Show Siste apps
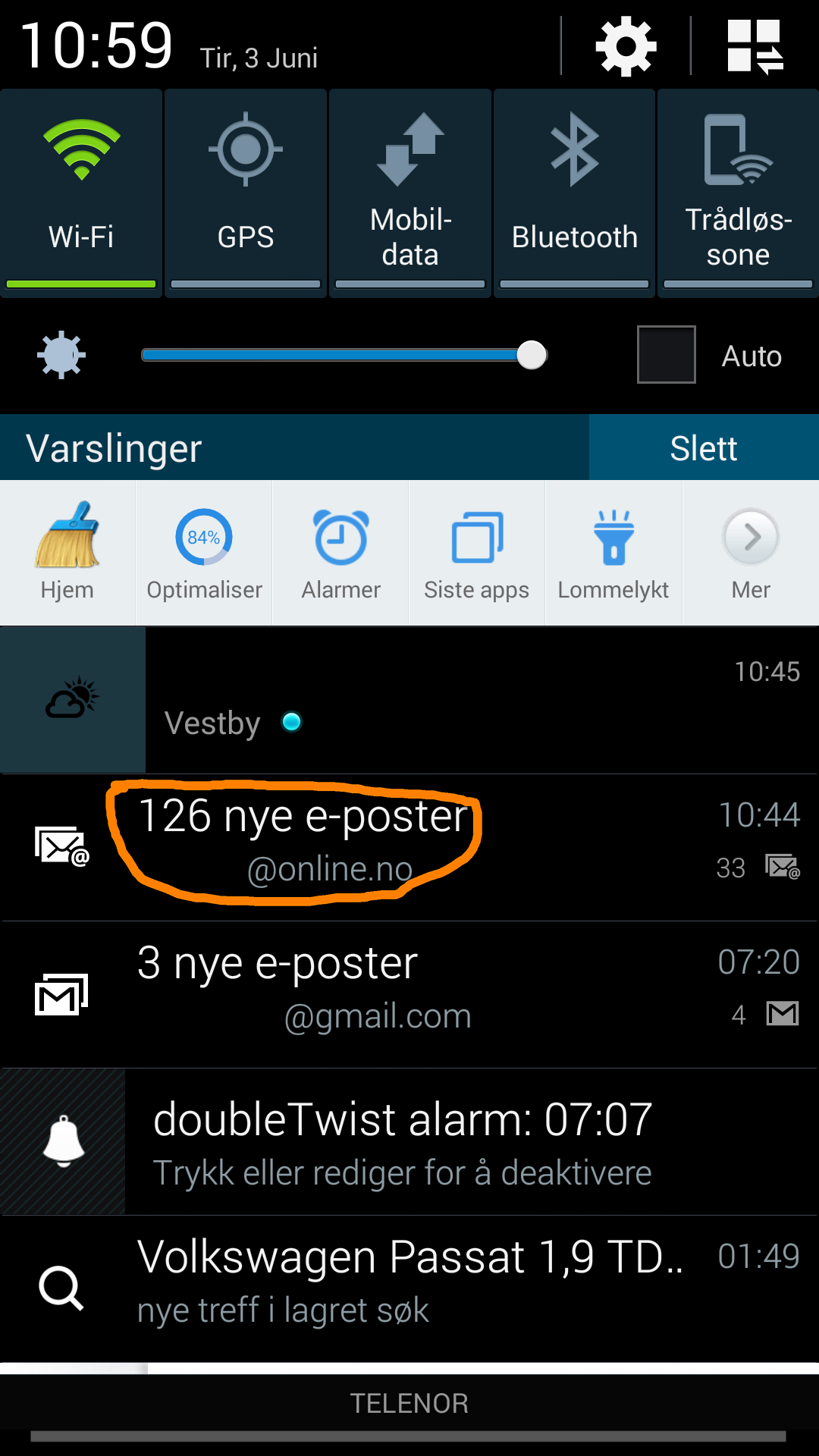 click(x=477, y=552)
